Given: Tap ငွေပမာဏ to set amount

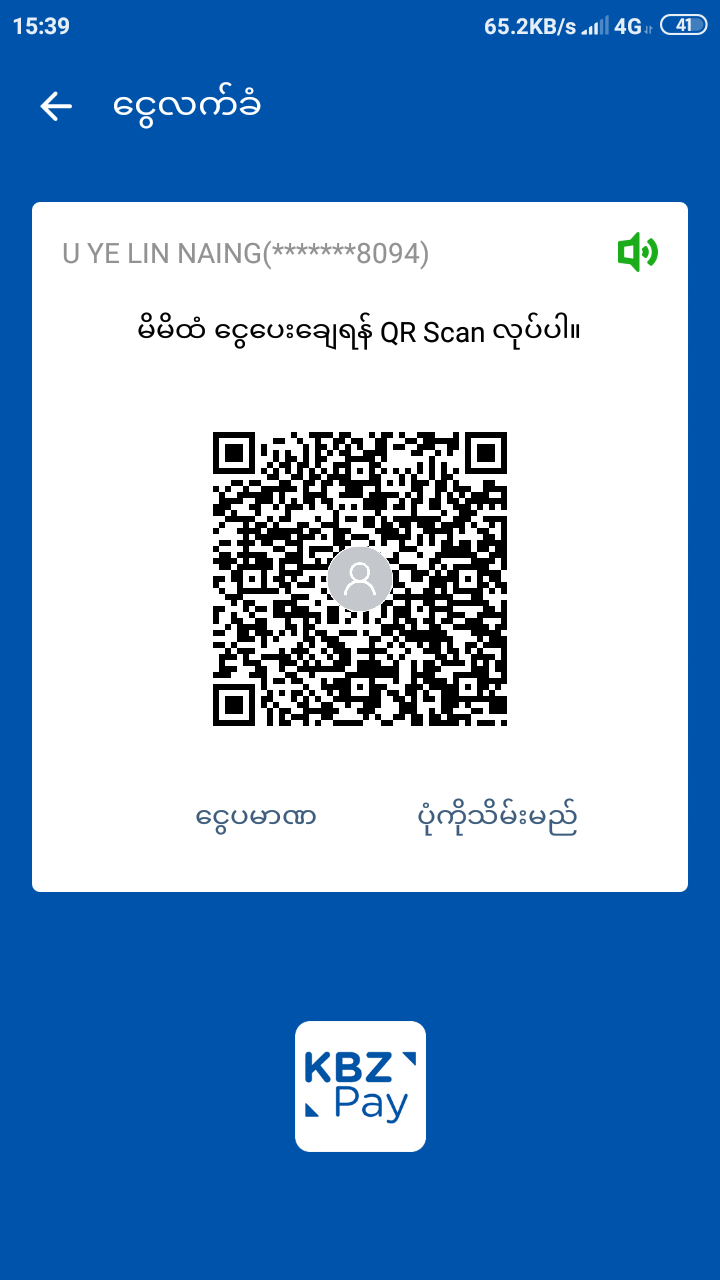Looking at the screenshot, I should [256, 818].
